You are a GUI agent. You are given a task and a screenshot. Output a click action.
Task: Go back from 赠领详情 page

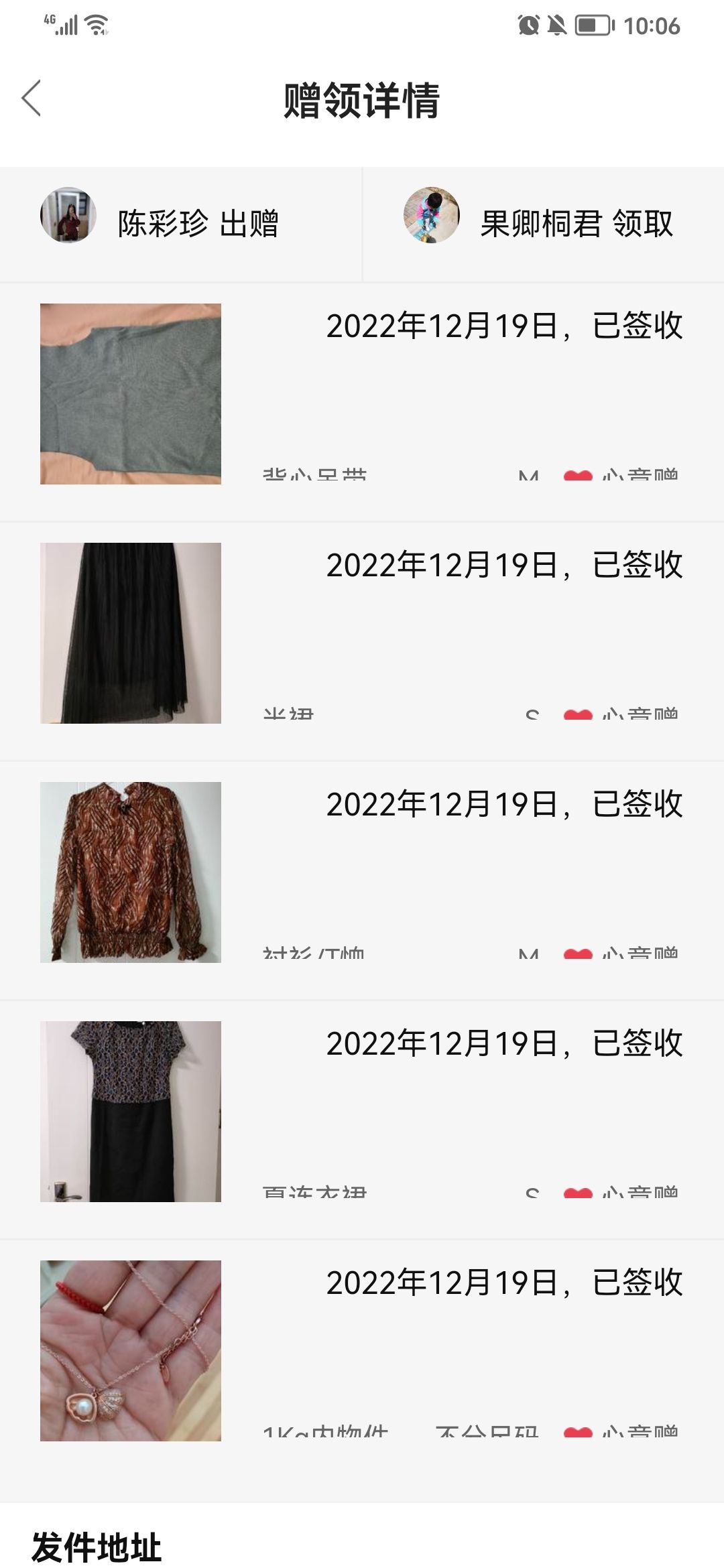pyautogui.click(x=32, y=99)
